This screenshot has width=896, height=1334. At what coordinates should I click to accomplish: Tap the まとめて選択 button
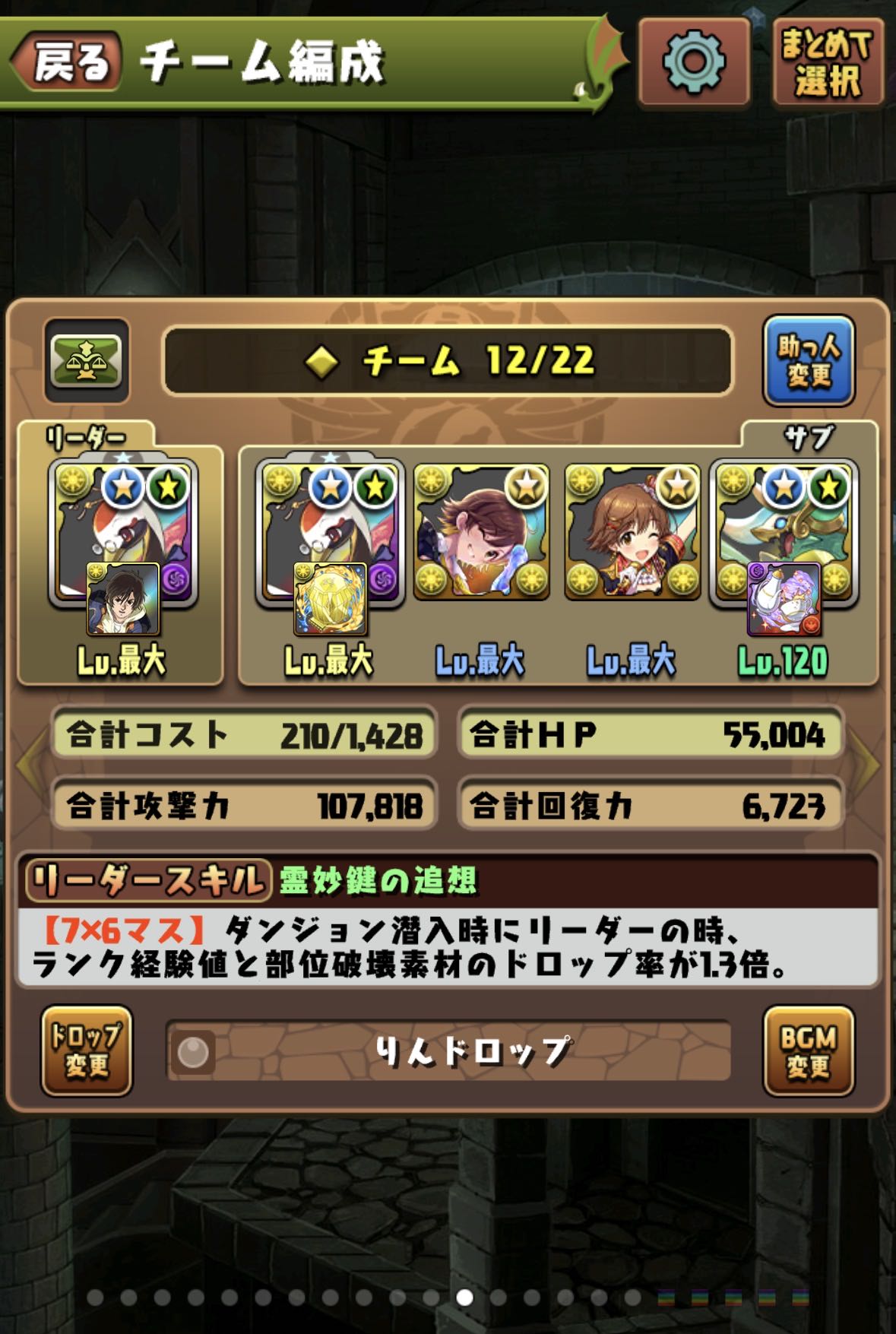click(x=828, y=62)
